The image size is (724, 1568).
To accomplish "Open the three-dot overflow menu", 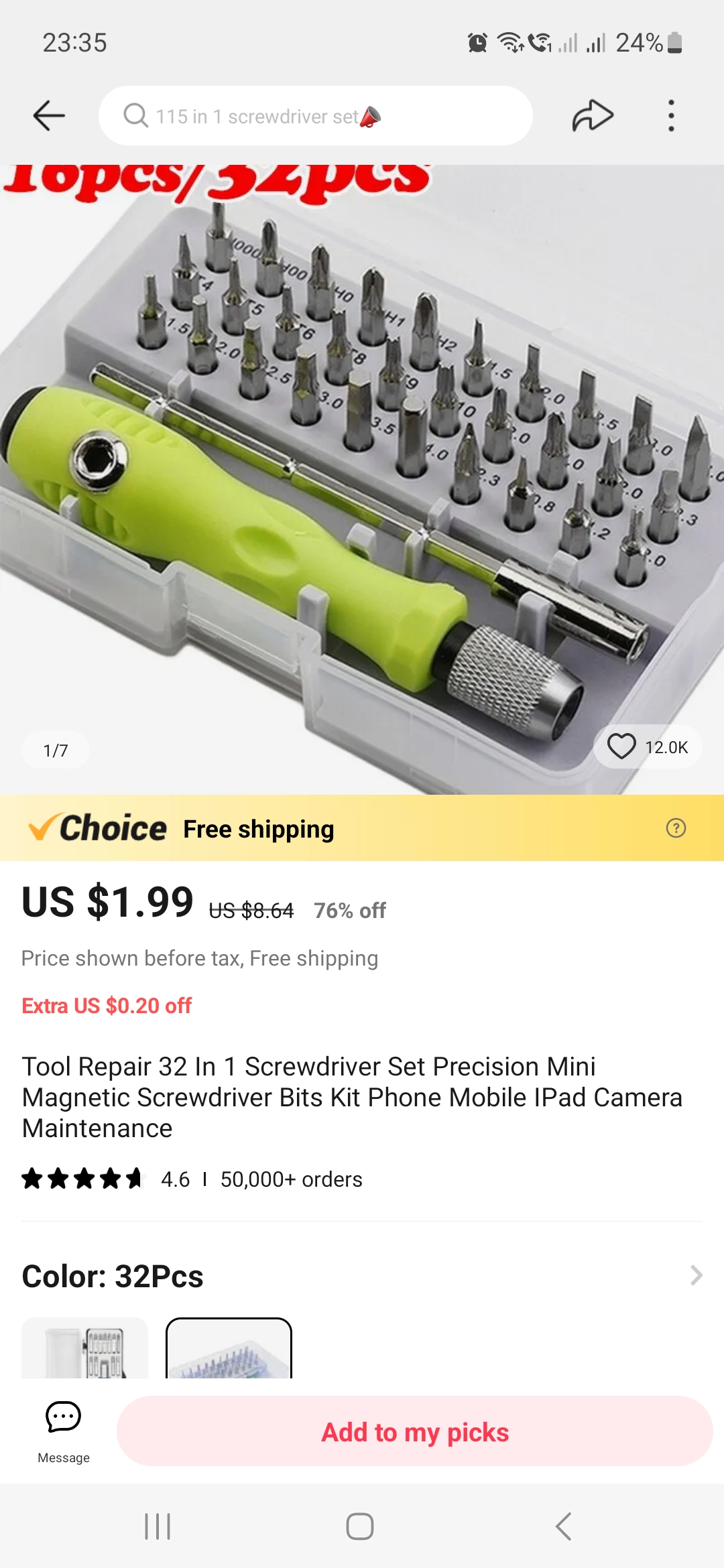I will pos(670,116).
